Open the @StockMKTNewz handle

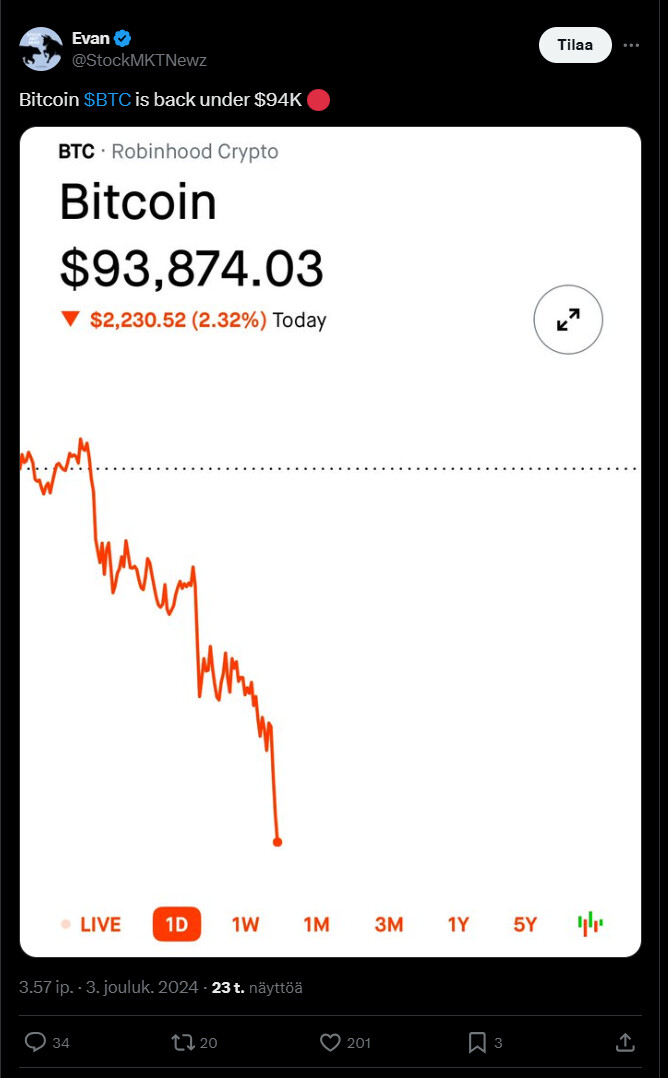[x=140, y=60]
